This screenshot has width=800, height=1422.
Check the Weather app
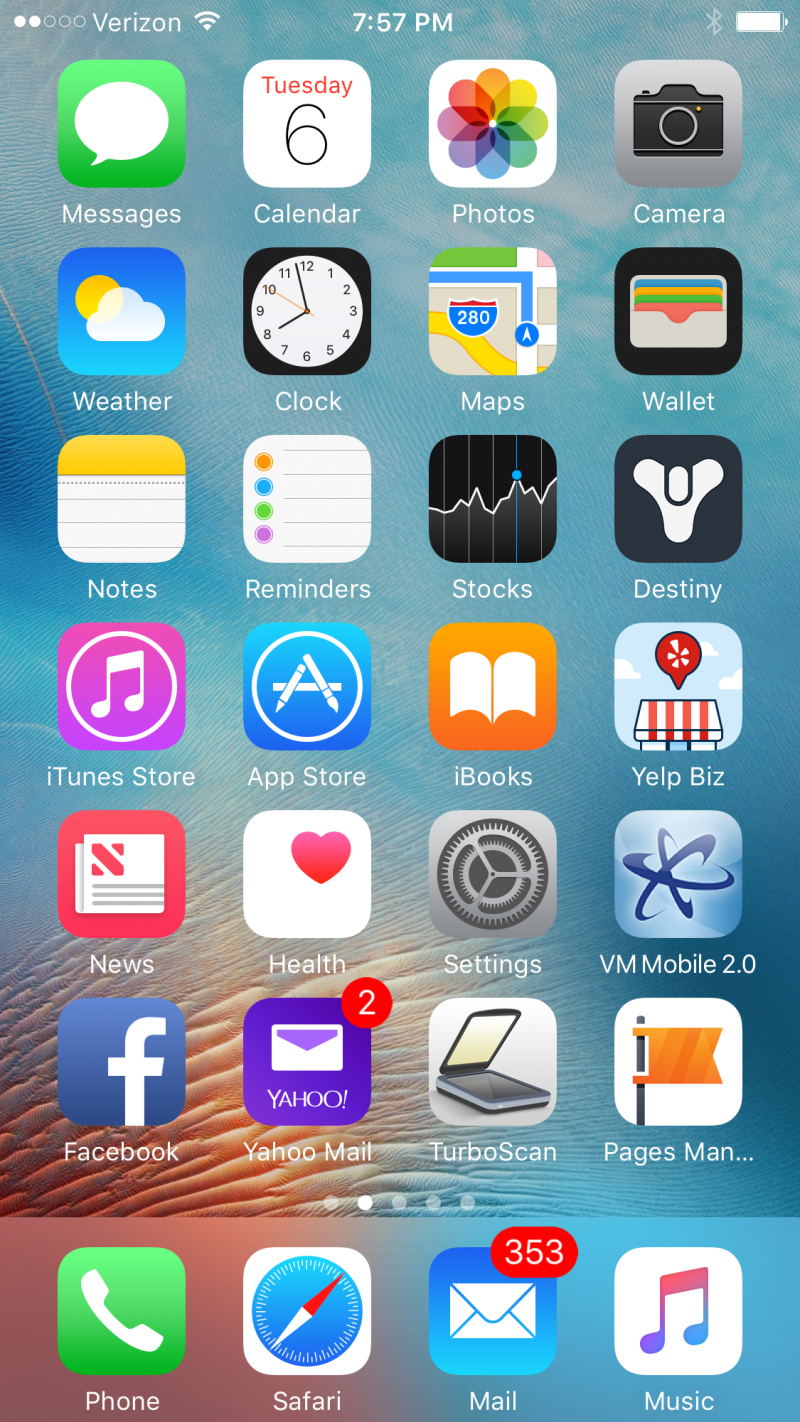click(121, 311)
